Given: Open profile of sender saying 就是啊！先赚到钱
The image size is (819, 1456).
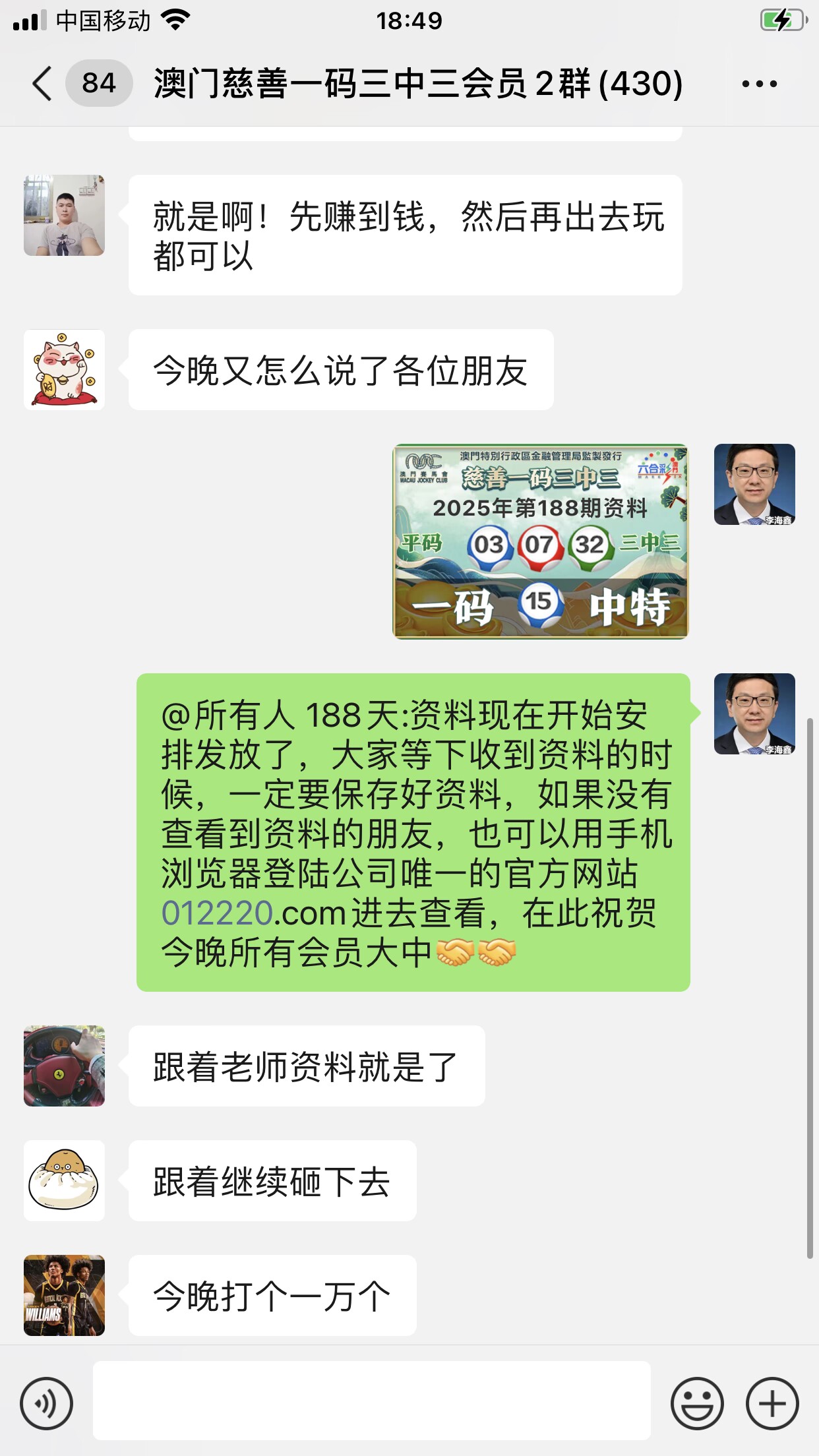Looking at the screenshot, I should (64, 215).
